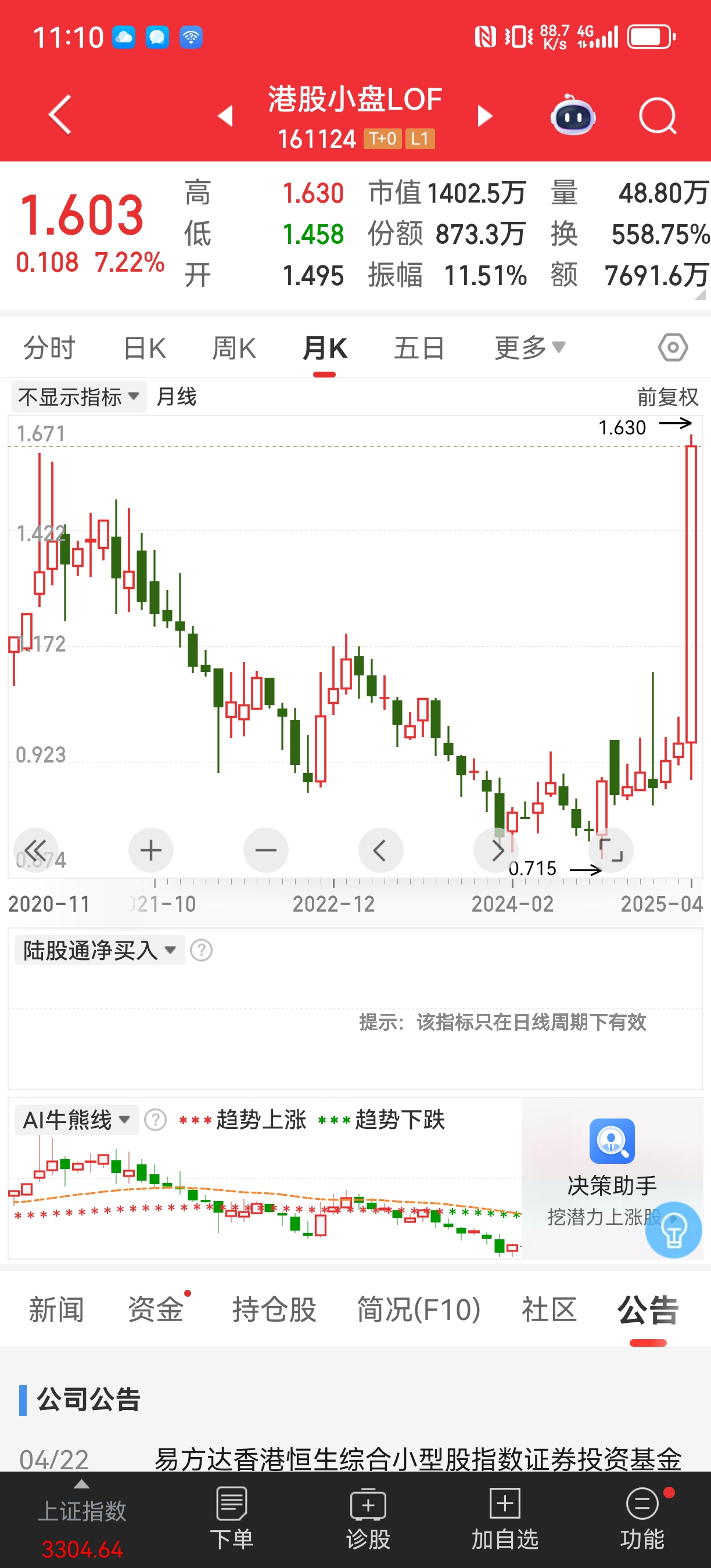Open the search magnifier icon
Image resolution: width=711 pixels, height=1568 pixels.
(658, 116)
